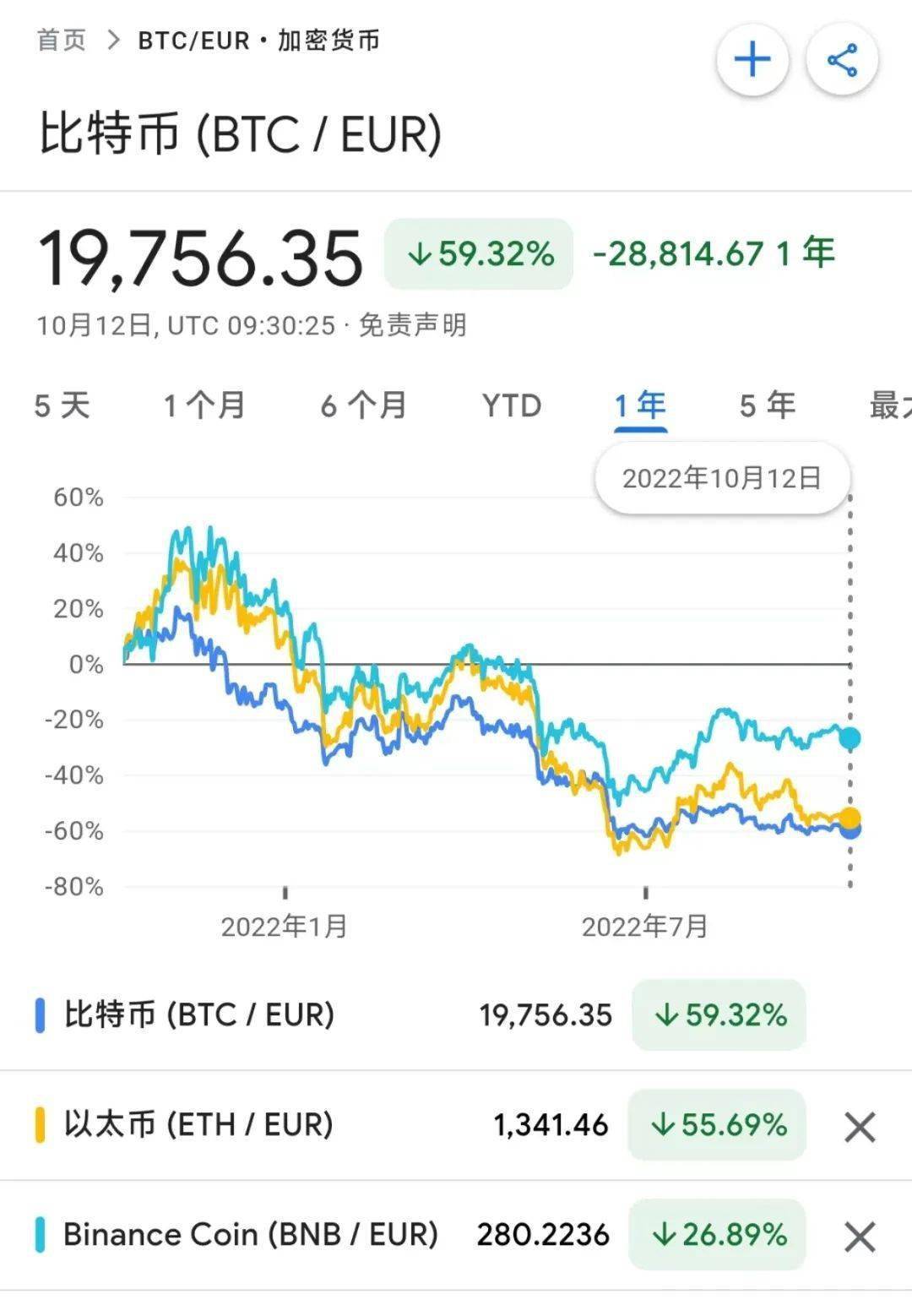Click the yellow ETH/EUR legend marker
Image resolution: width=912 pixels, height=1316 pixels.
click(x=38, y=1124)
